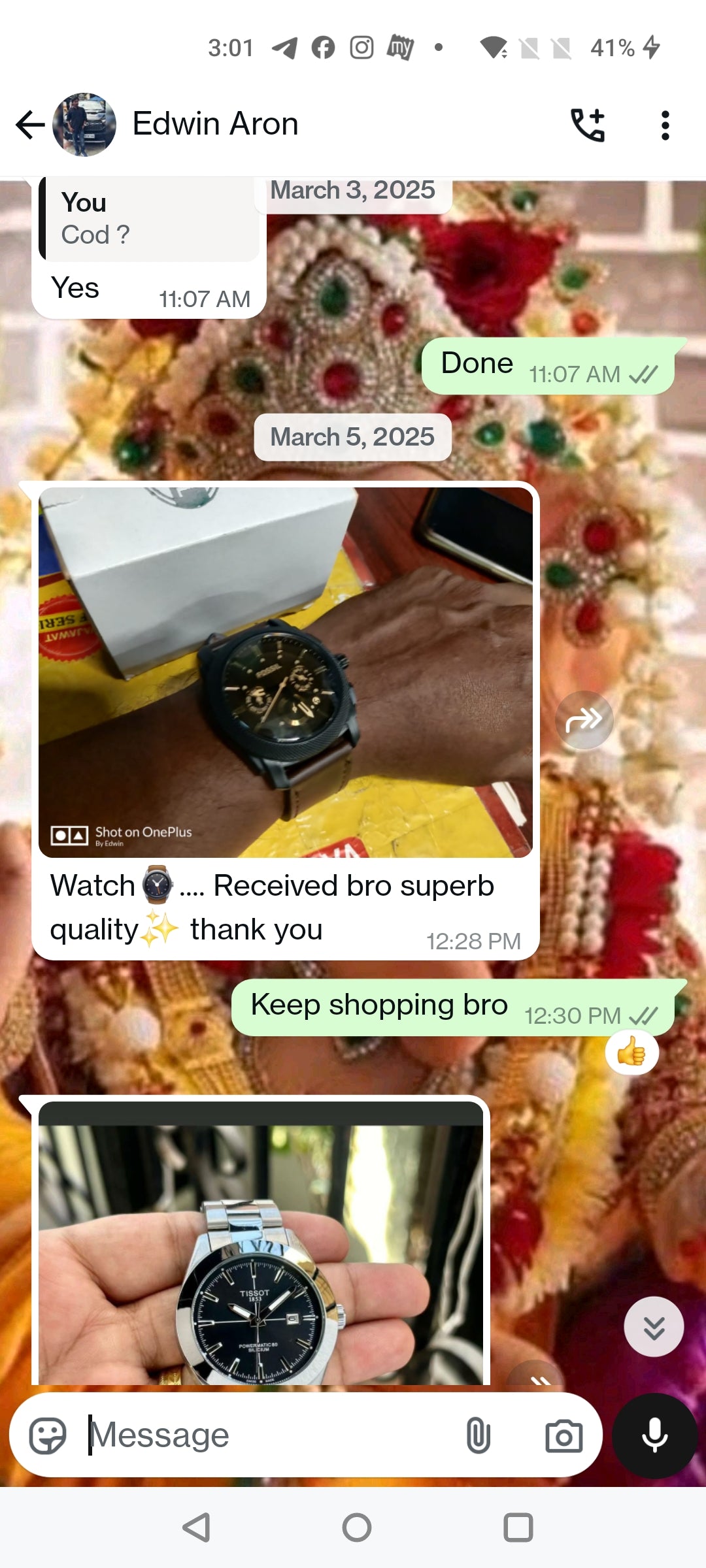
Task: Open the Fossil watch photo message
Action: tap(285, 672)
